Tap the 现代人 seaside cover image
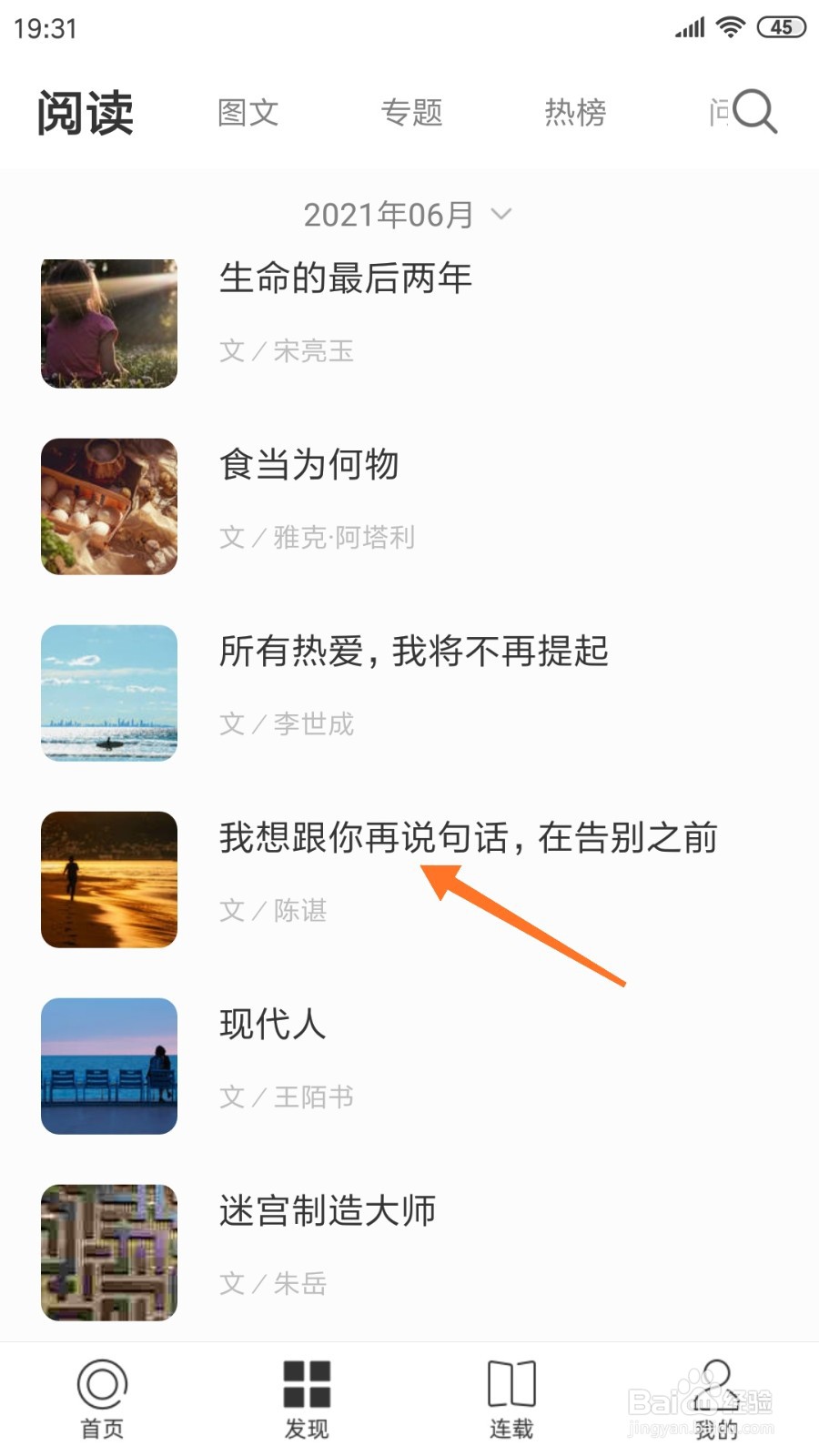The height and width of the screenshot is (1456, 819). tap(107, 1067)
